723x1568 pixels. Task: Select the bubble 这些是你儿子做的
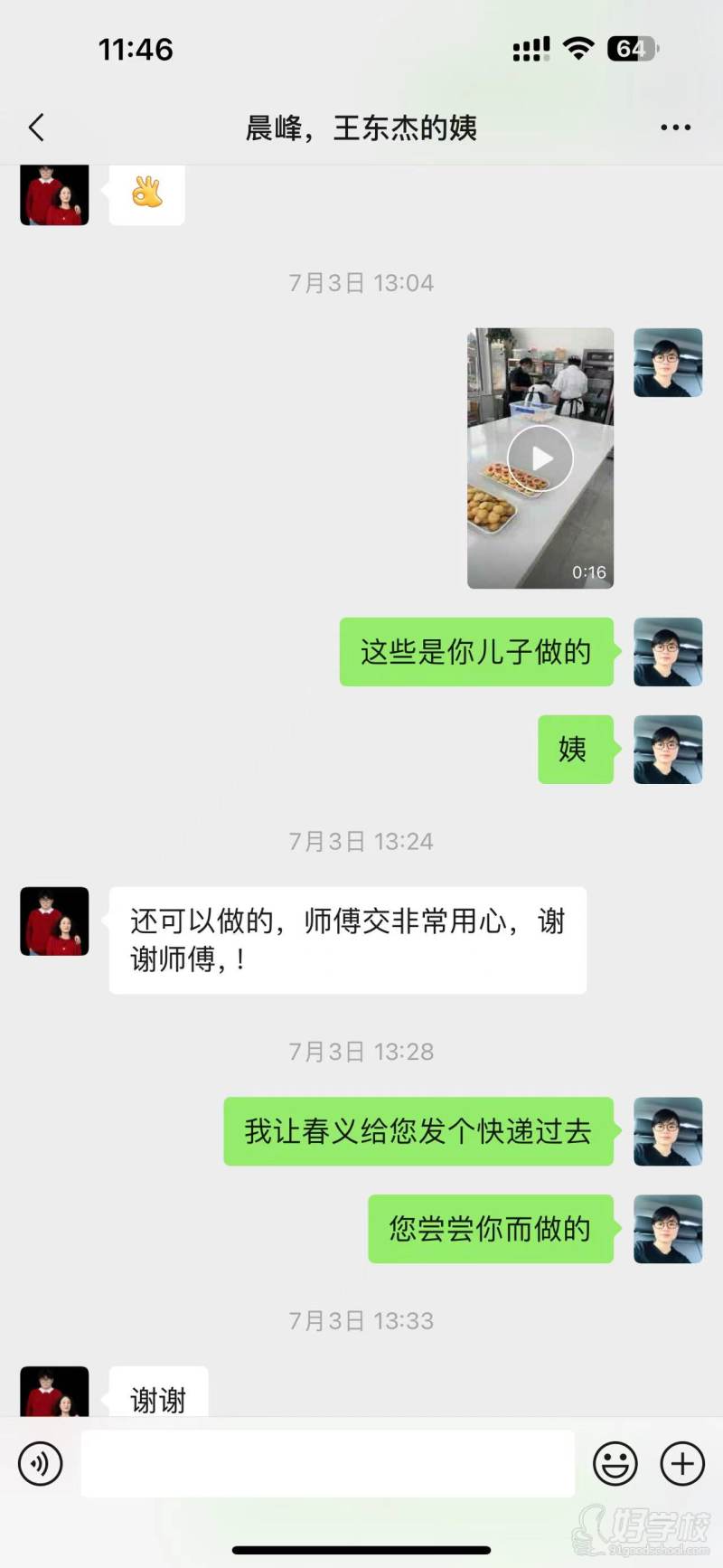(476, 653)
